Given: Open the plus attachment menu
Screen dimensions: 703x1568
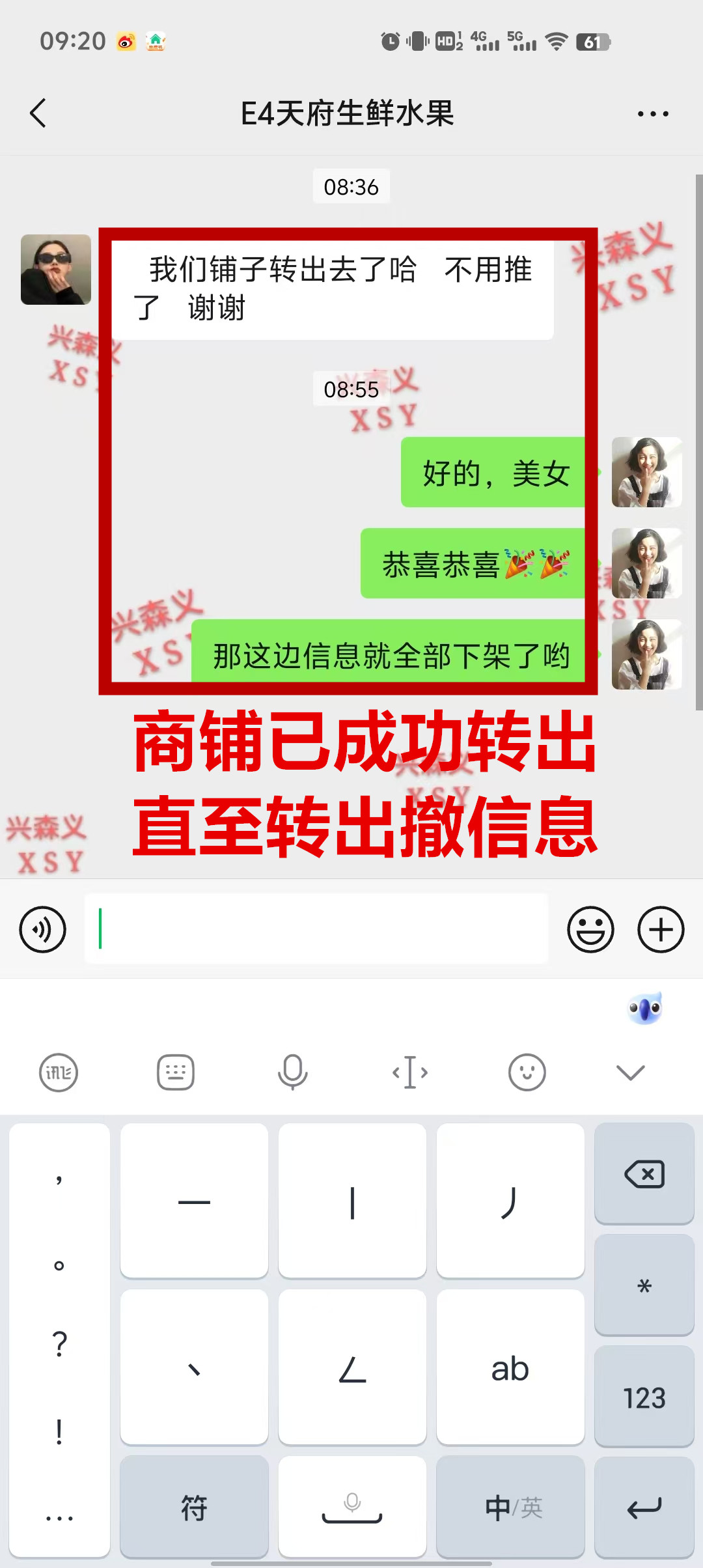Looking at the screenshot, I should coord(660,929).
